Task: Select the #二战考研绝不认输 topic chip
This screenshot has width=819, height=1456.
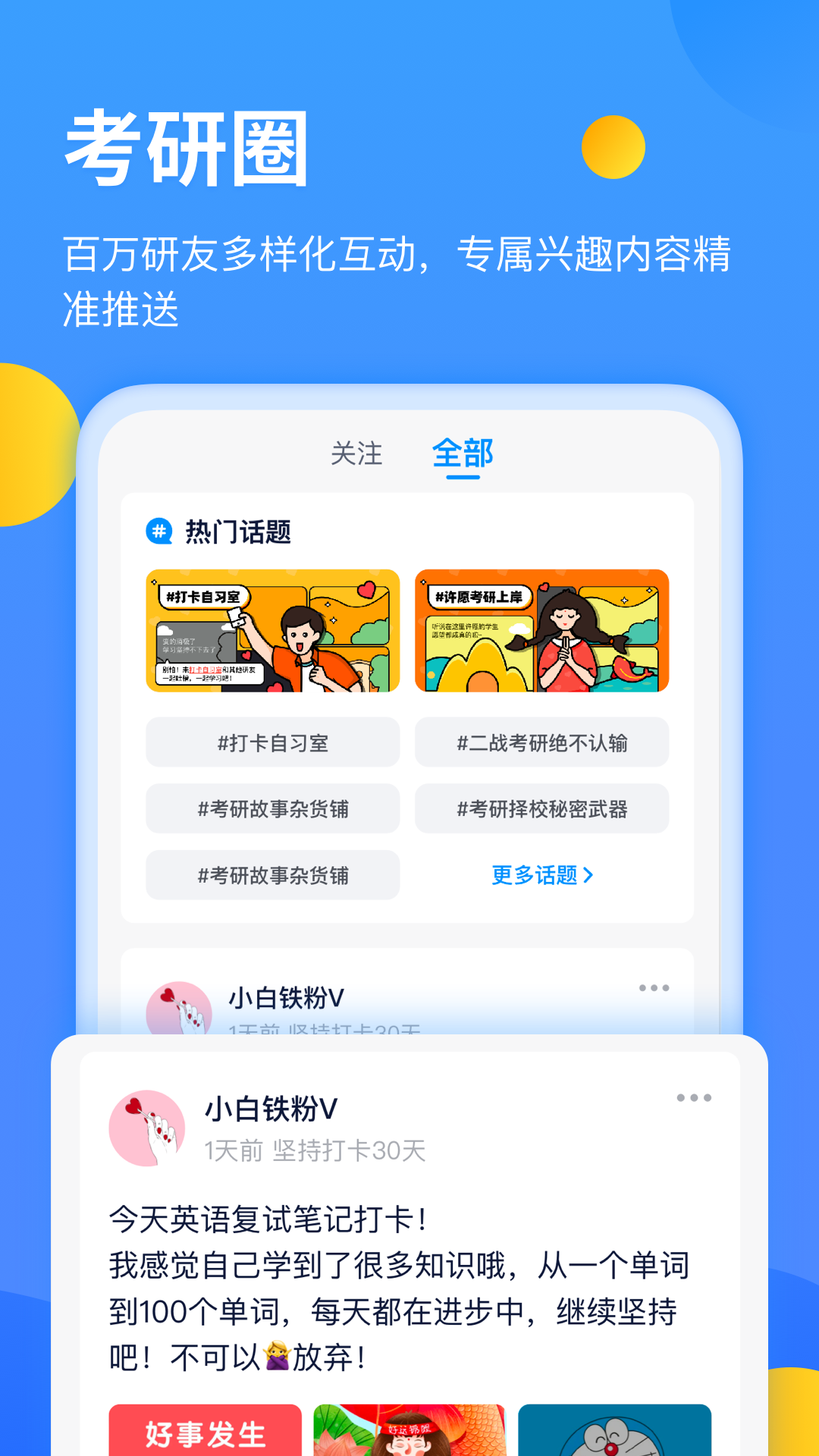Action: click(541, 742)
